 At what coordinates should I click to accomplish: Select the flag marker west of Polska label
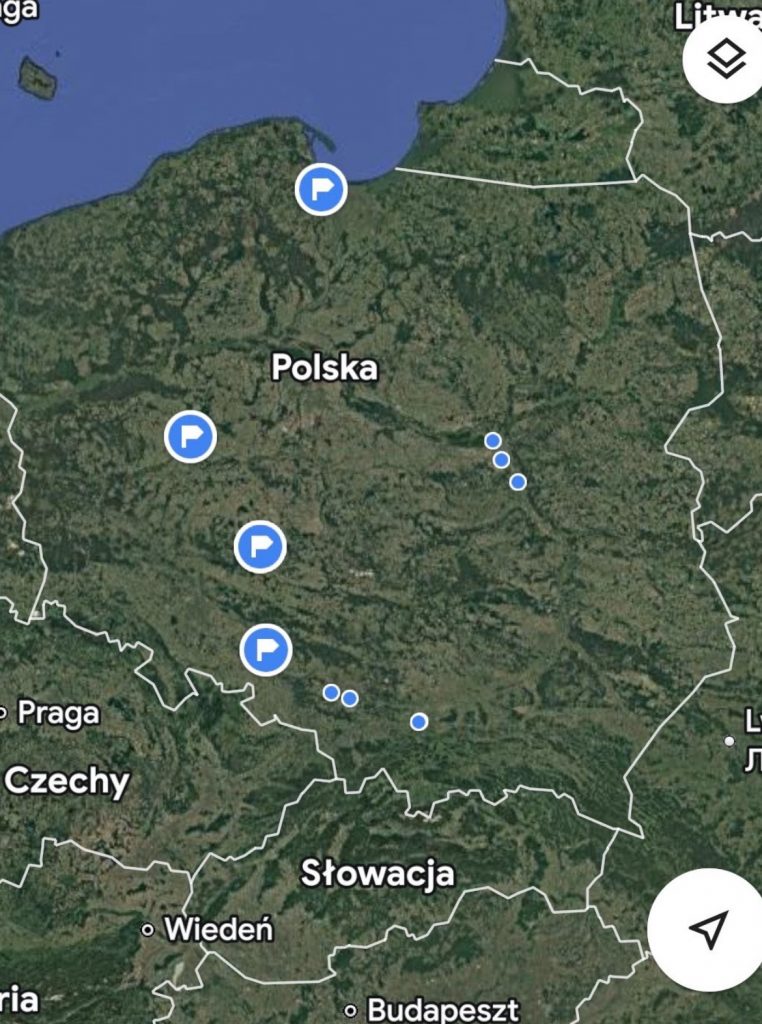[190, 436]
